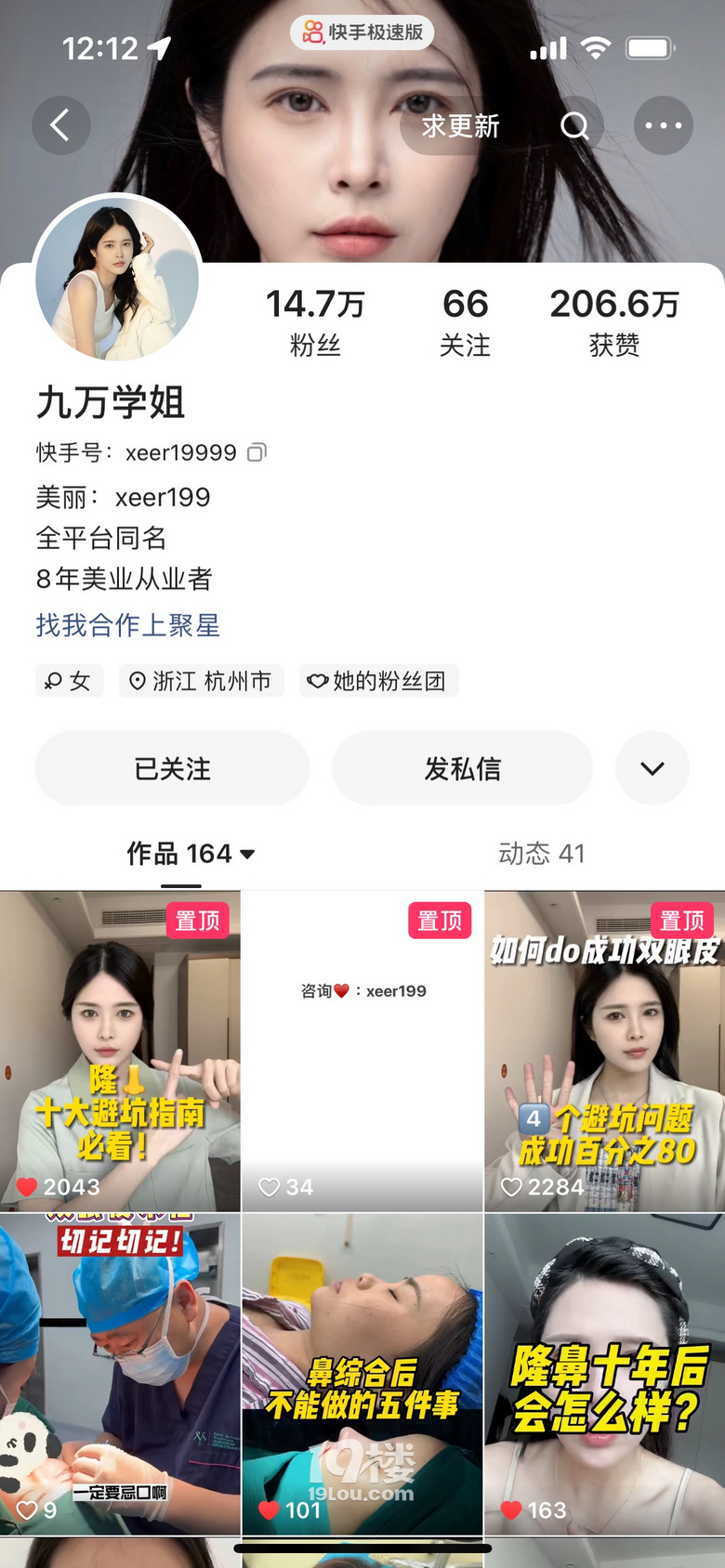The height and width of the screenshot is (1568, 725).
Task: Open the three-dot overflow menu
Action: click(x=663, y=125)
